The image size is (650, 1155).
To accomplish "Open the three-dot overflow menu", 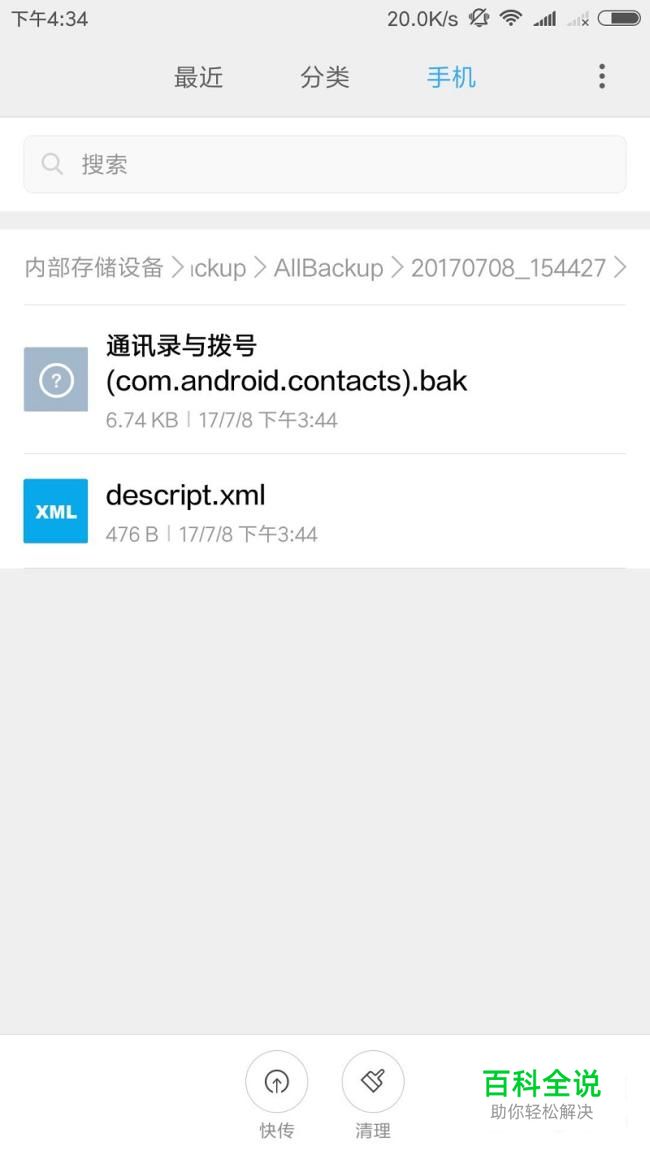I will pos(601,77).
